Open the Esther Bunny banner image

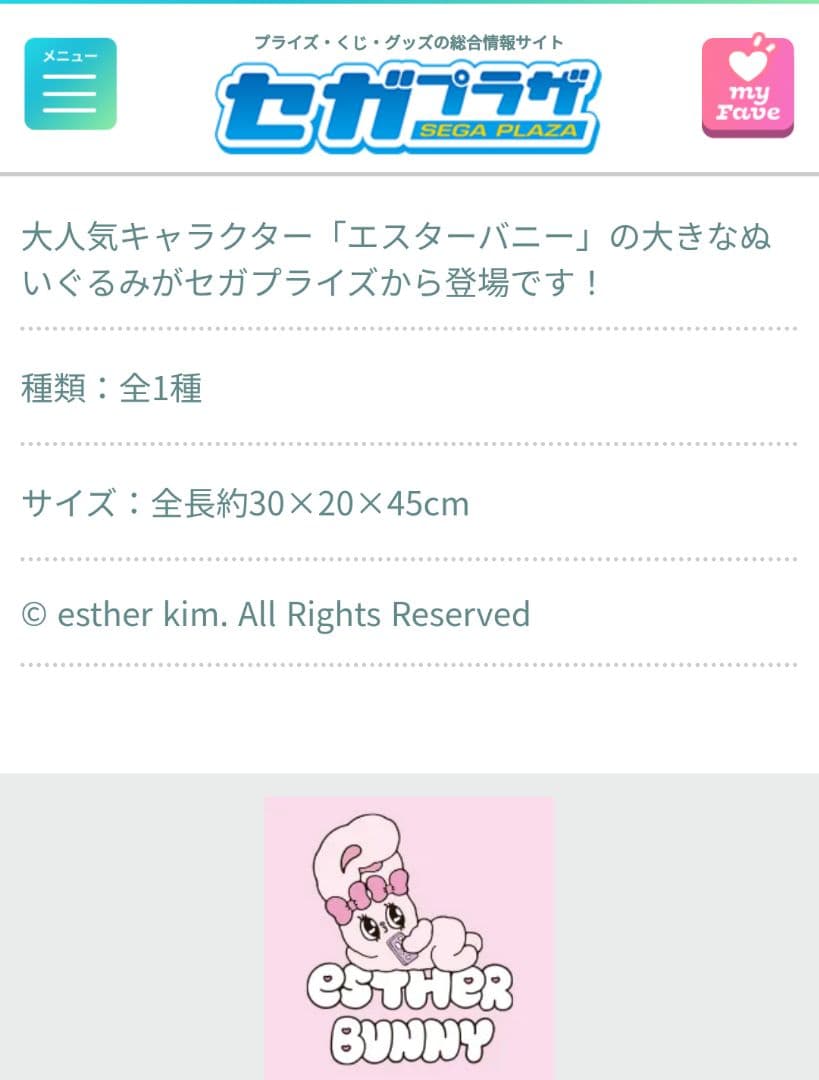[x=408, y=938]
